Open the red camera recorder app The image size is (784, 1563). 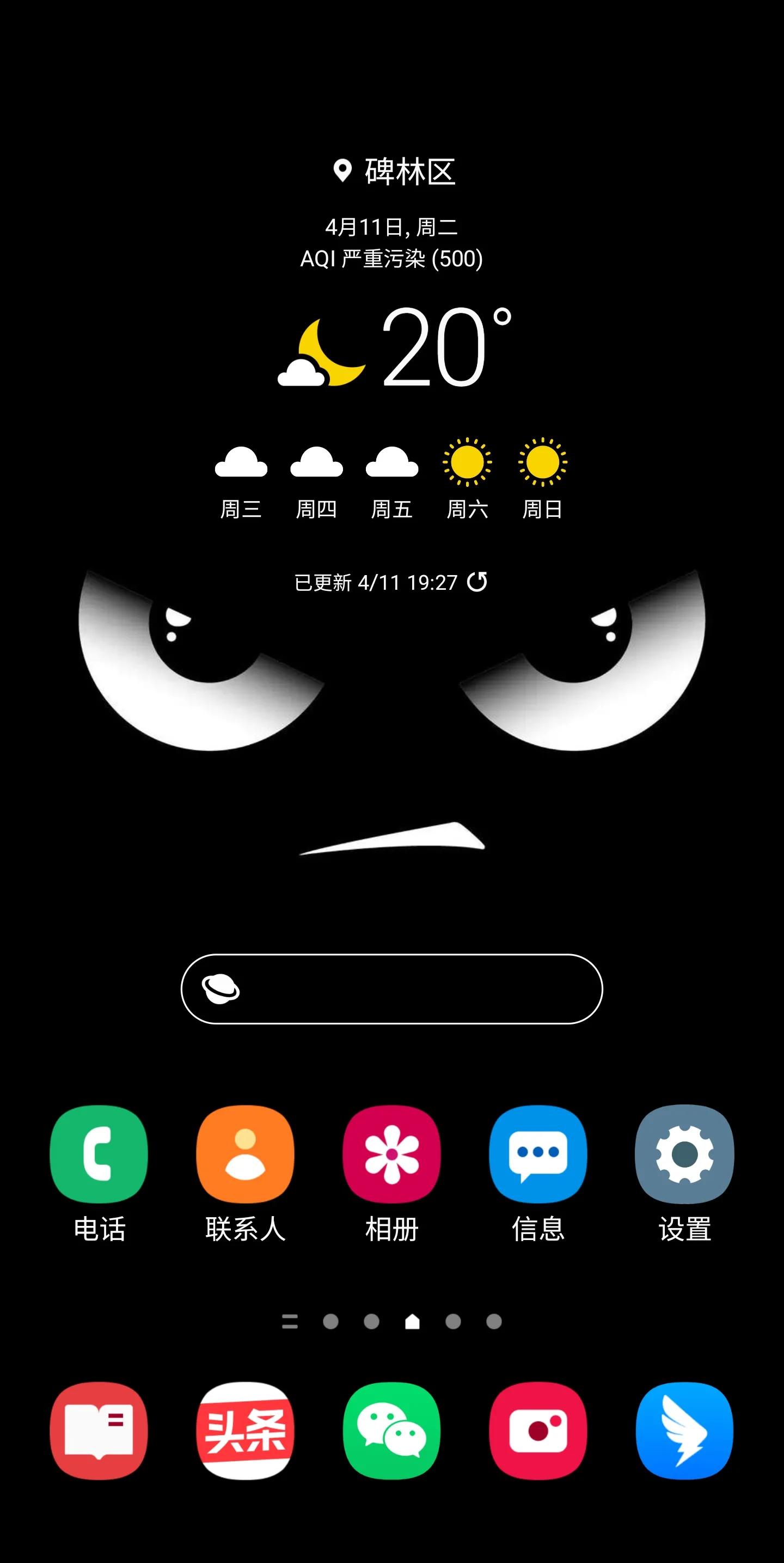(x=538, y=1431)
